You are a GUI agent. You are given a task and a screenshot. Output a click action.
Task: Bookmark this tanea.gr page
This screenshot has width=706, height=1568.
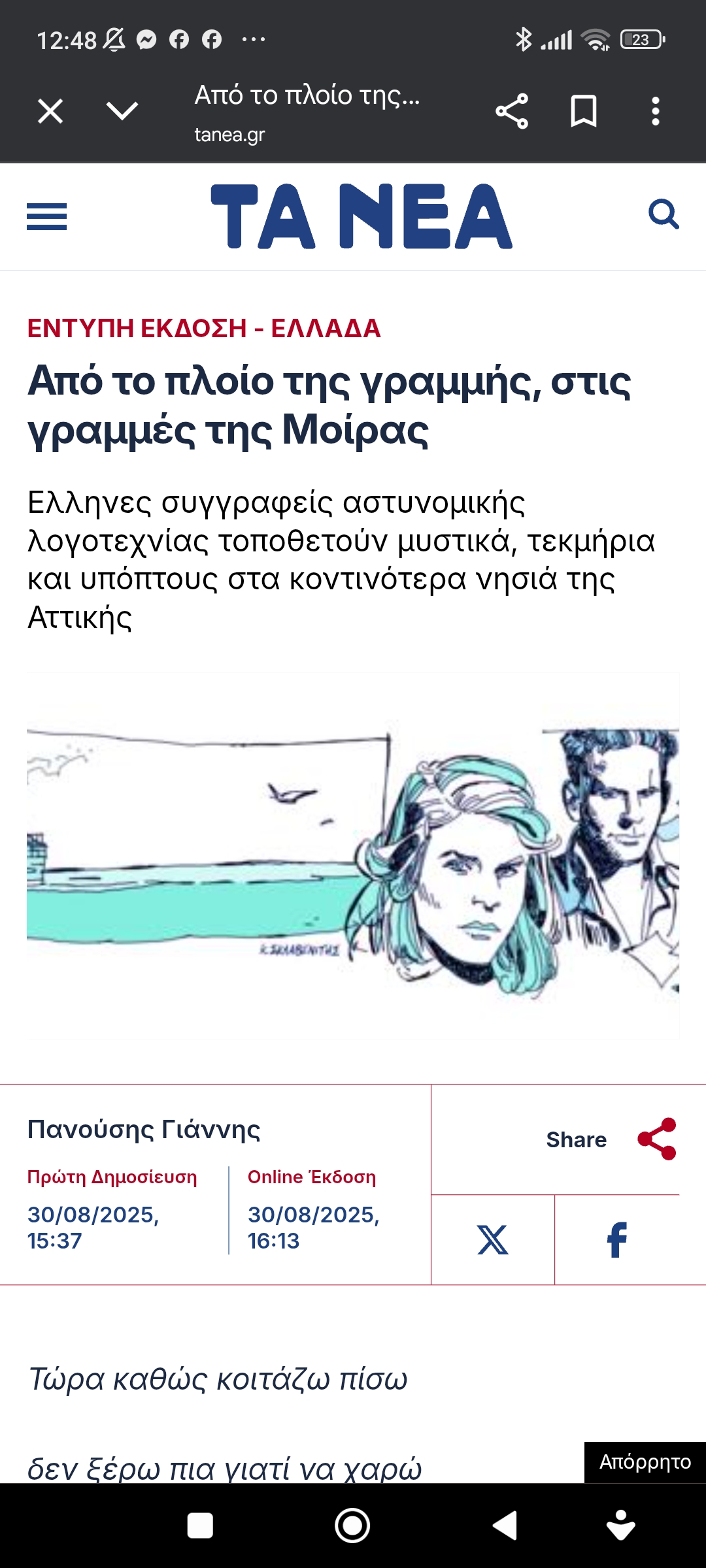[x=583, y=111]
